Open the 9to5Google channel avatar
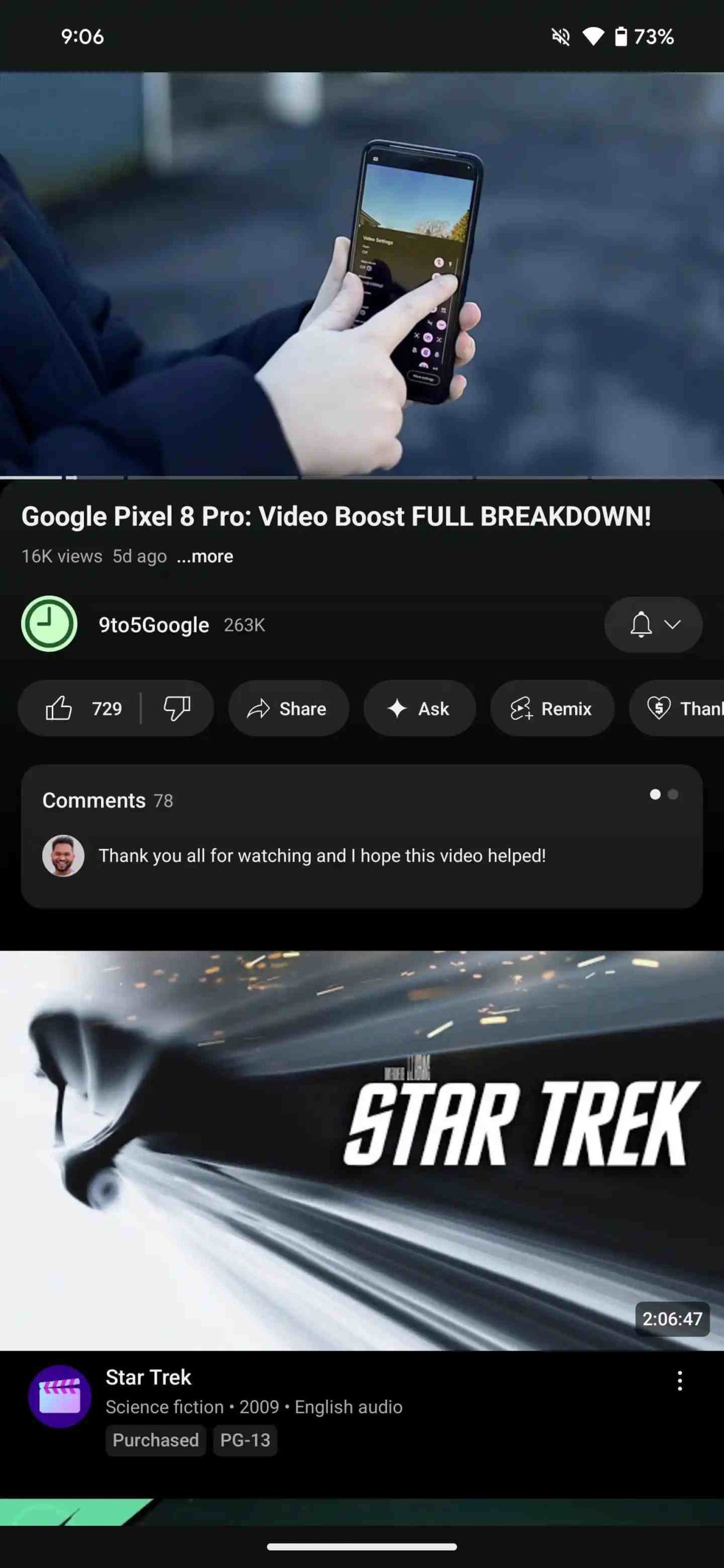The height and width of the screenshot is (1568, 724). click(x=49, y=624)
